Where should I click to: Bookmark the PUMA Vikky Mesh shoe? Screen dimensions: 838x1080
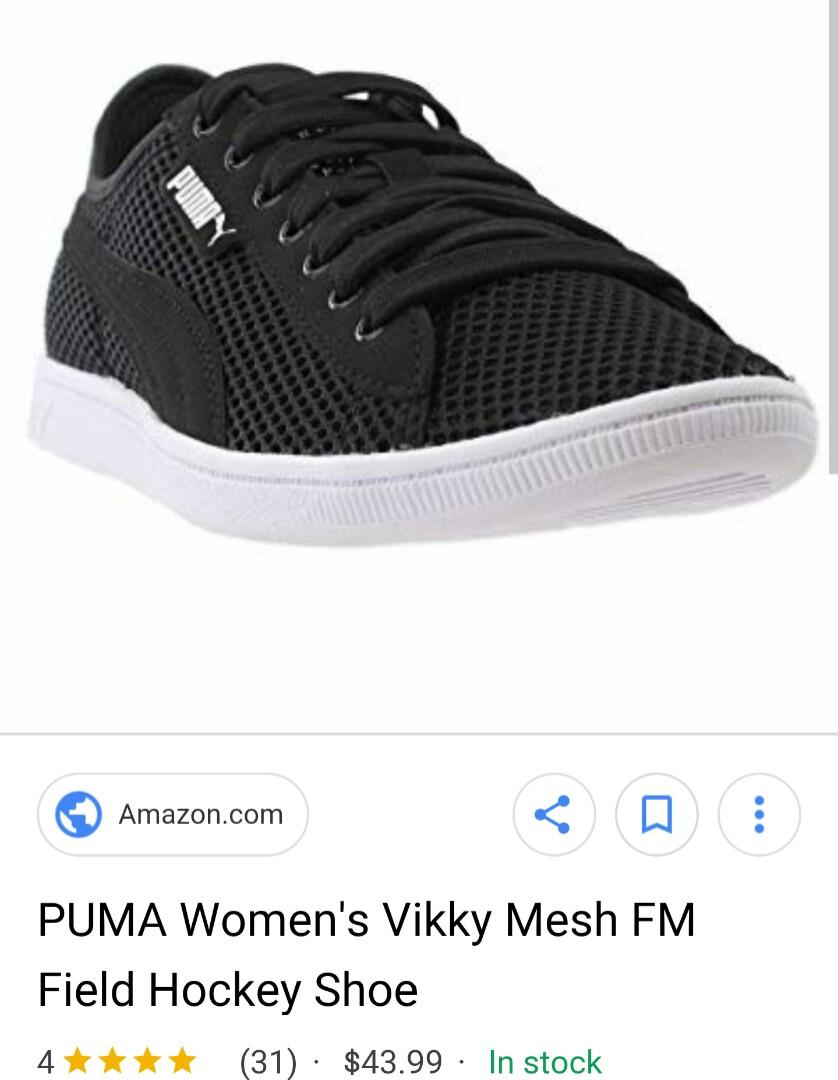[x=656, y=814]
